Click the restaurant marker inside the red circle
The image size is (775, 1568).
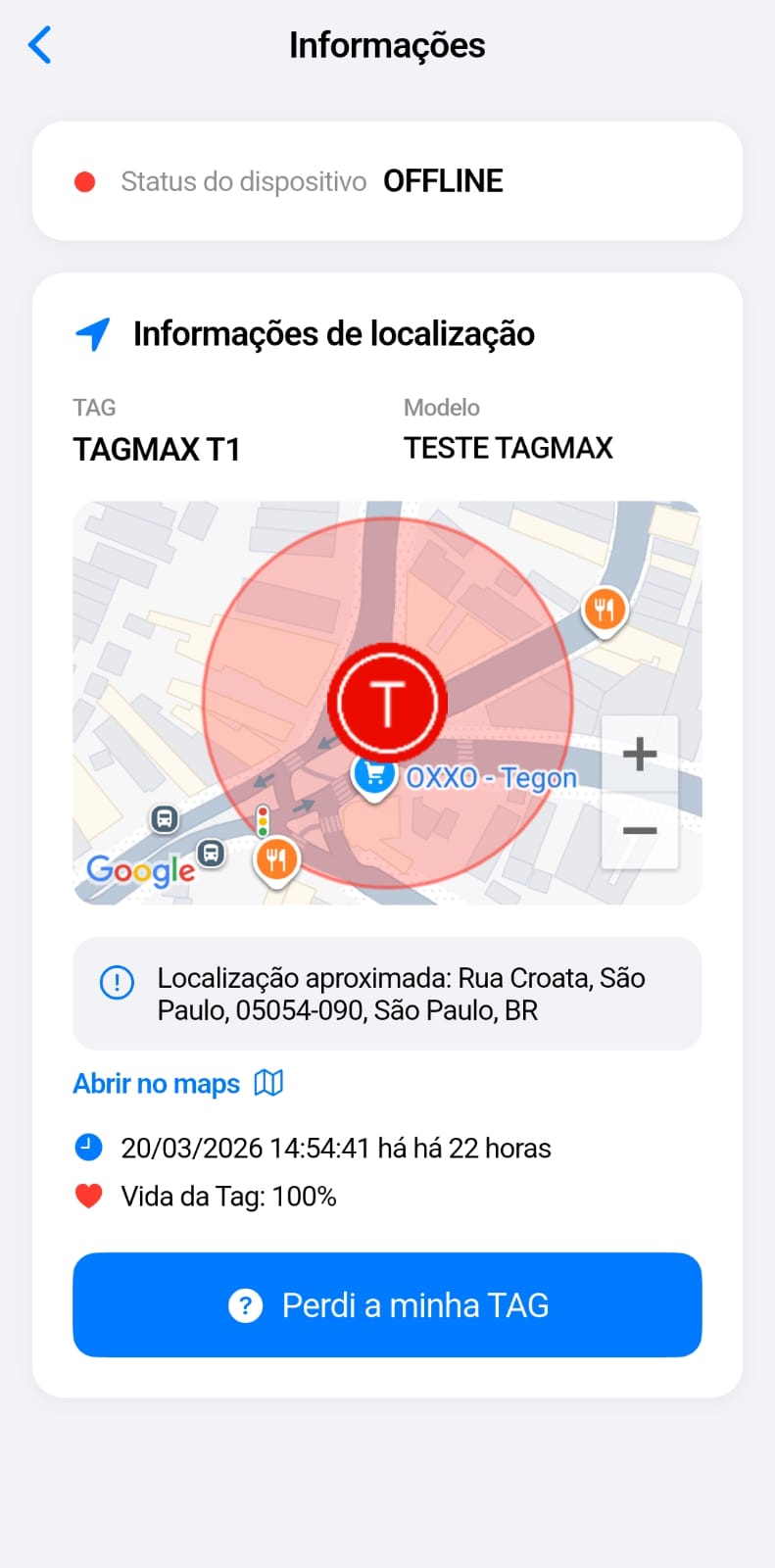(x=277, y=860)
